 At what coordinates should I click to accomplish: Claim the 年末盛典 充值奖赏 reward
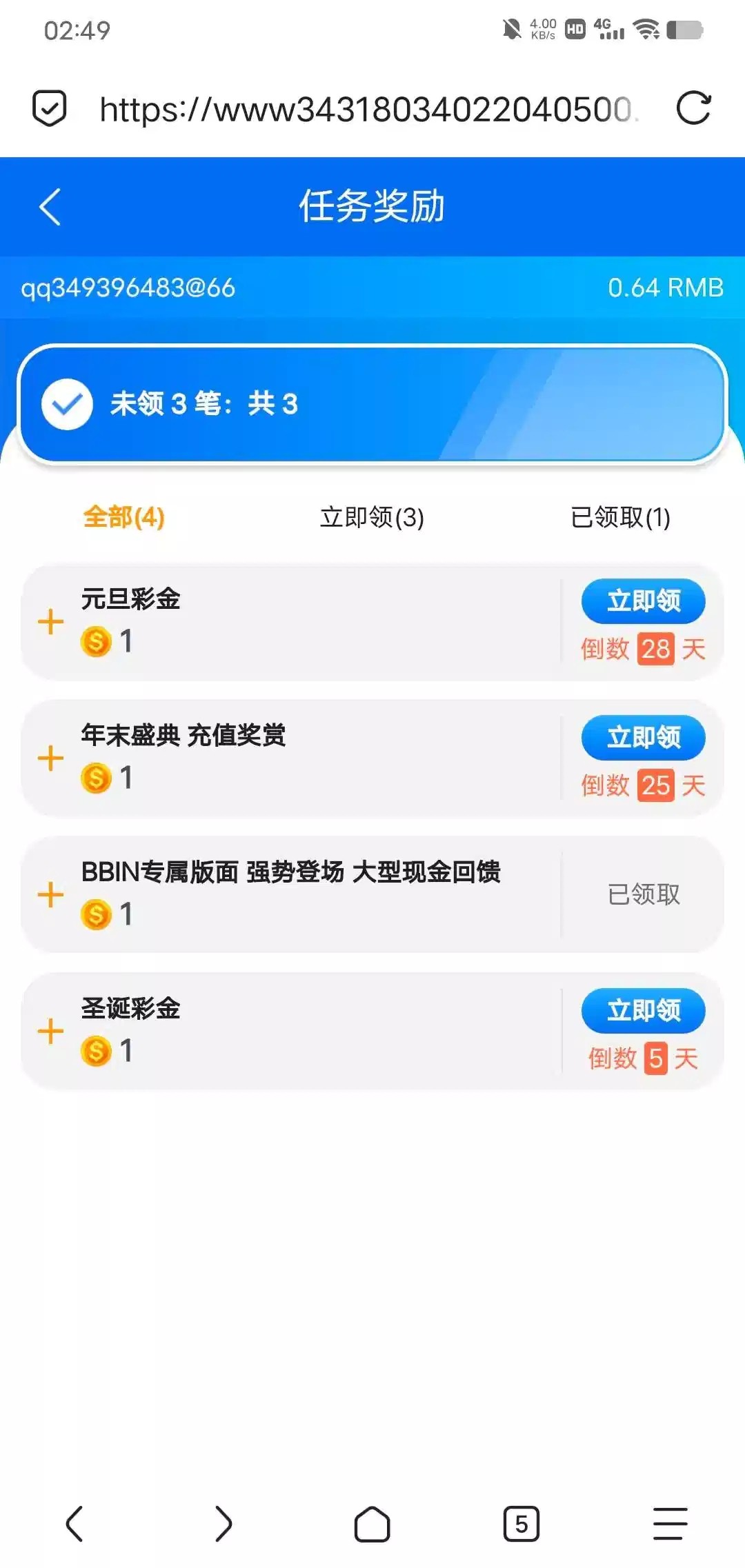(x=643, y=737)
